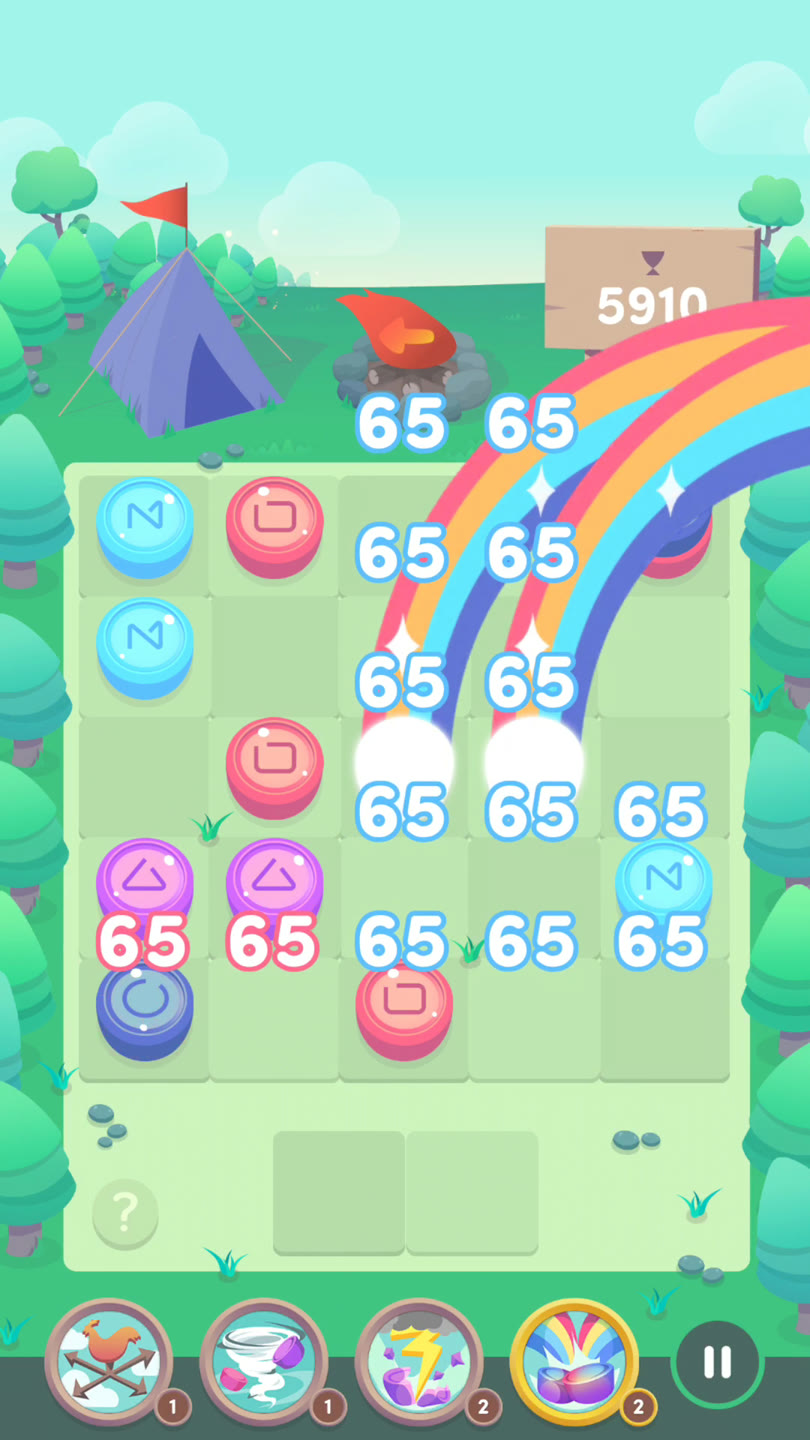Activate the tornado power-up
Screen dimensions: 810x1440
point(264,1362)
